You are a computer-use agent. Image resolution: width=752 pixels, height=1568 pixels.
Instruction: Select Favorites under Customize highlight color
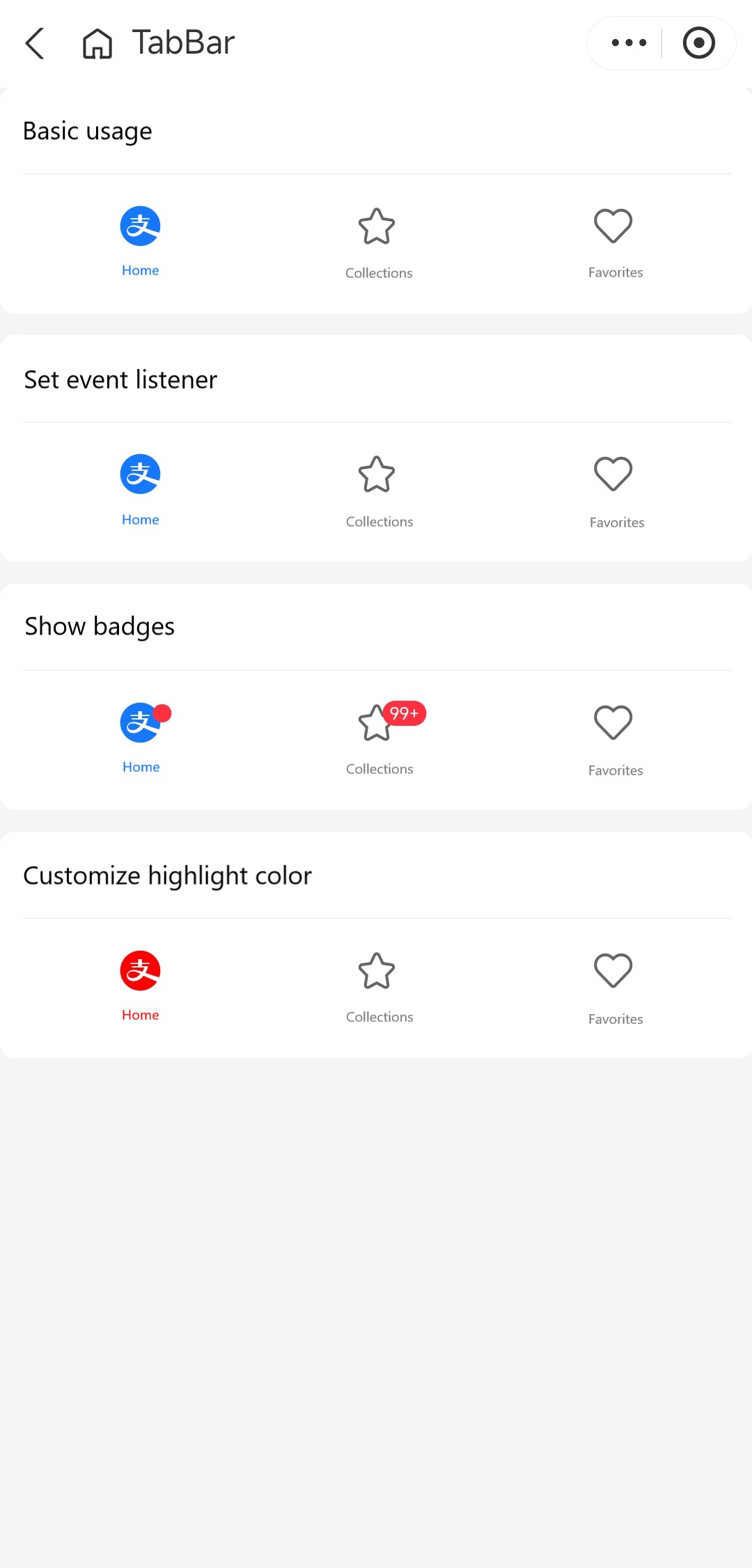613,986
